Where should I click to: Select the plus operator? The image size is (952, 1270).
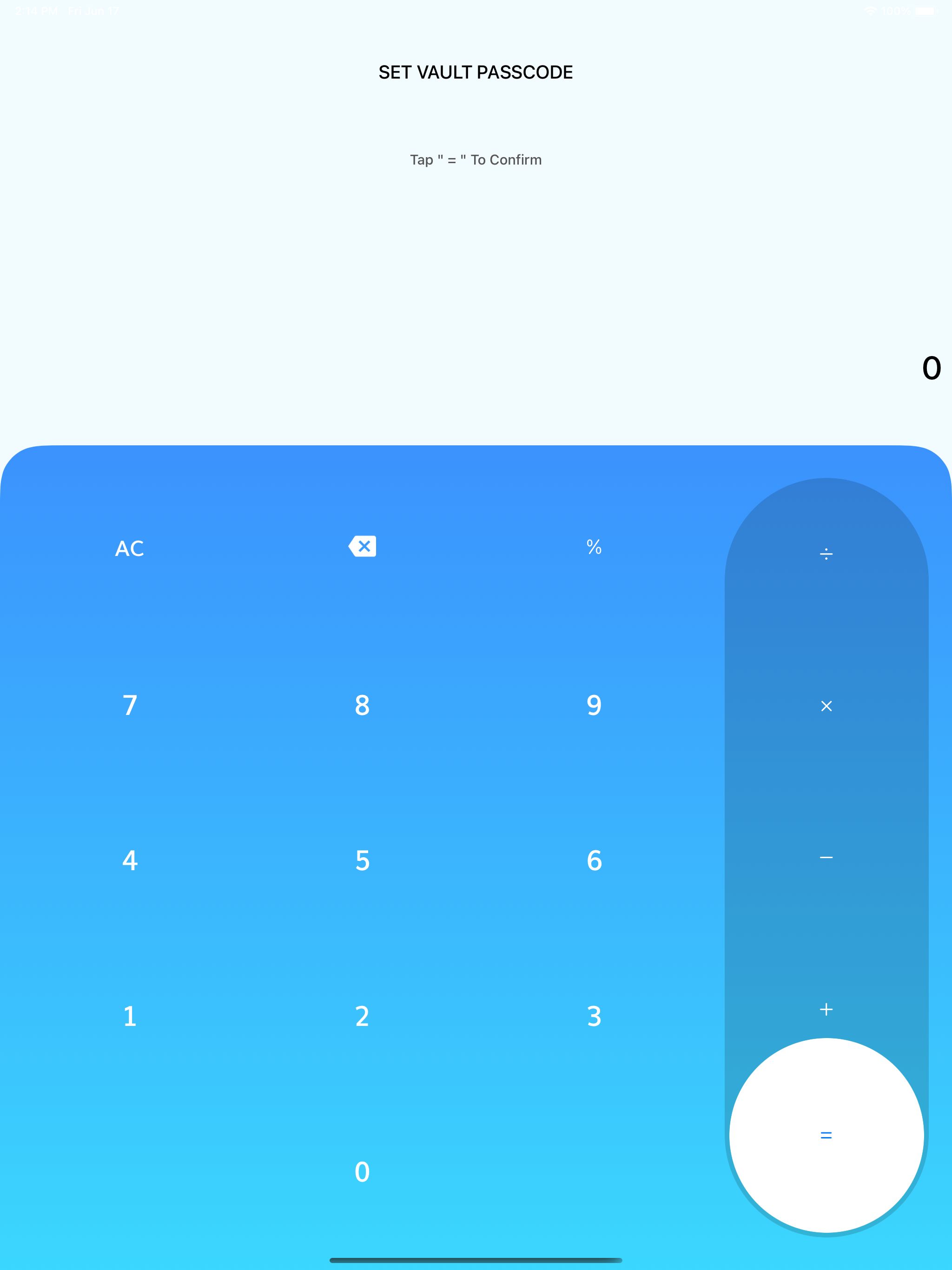826,1009
